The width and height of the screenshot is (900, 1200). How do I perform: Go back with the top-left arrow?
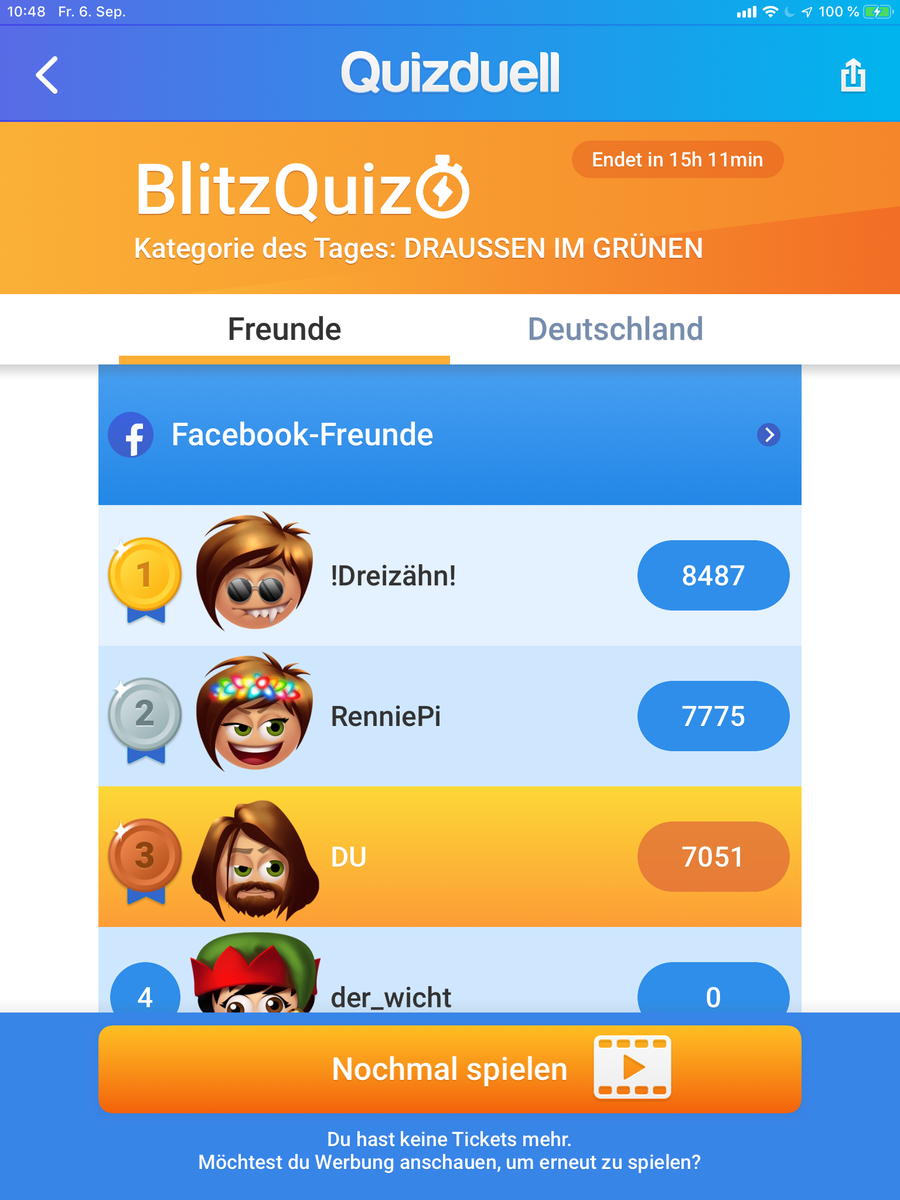click(47, 75)
